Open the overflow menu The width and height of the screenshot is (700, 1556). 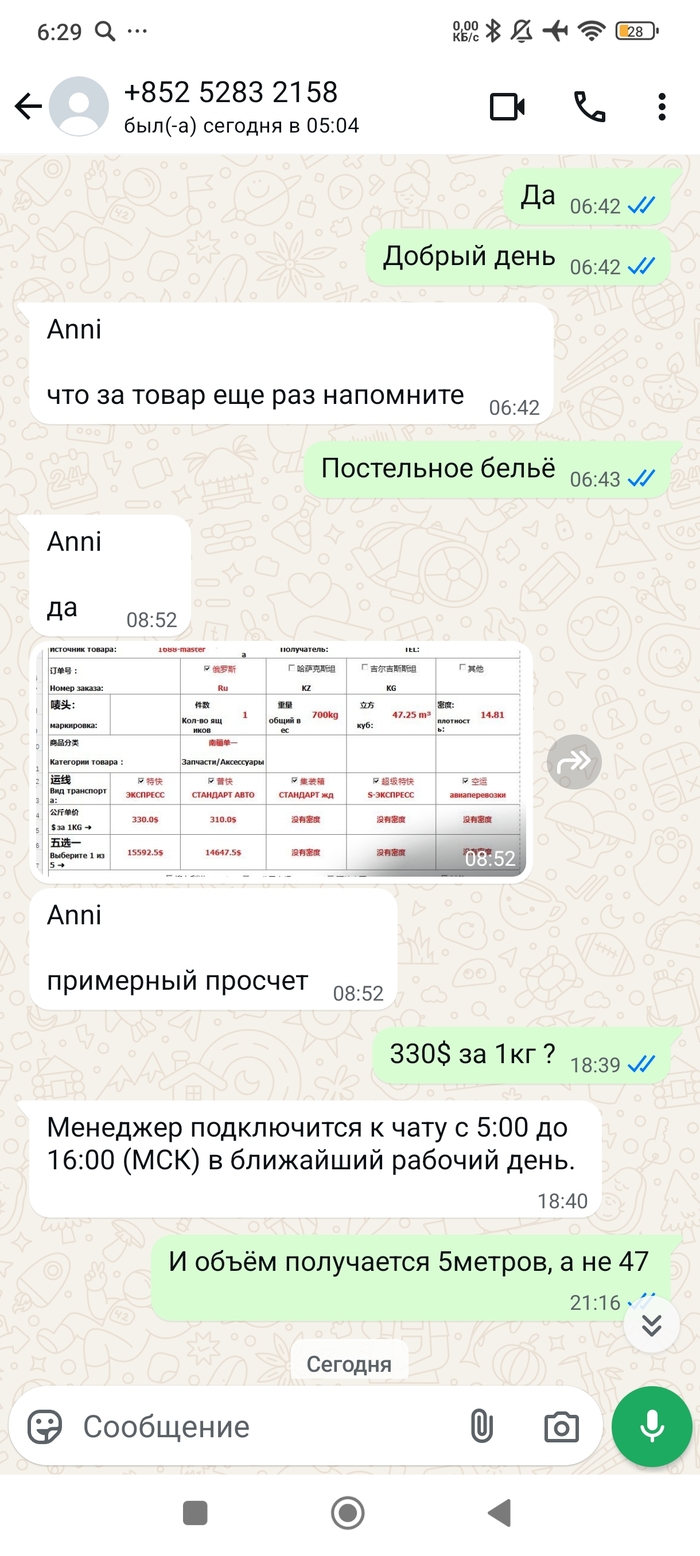pyautogui.click(x=662, y=107)
